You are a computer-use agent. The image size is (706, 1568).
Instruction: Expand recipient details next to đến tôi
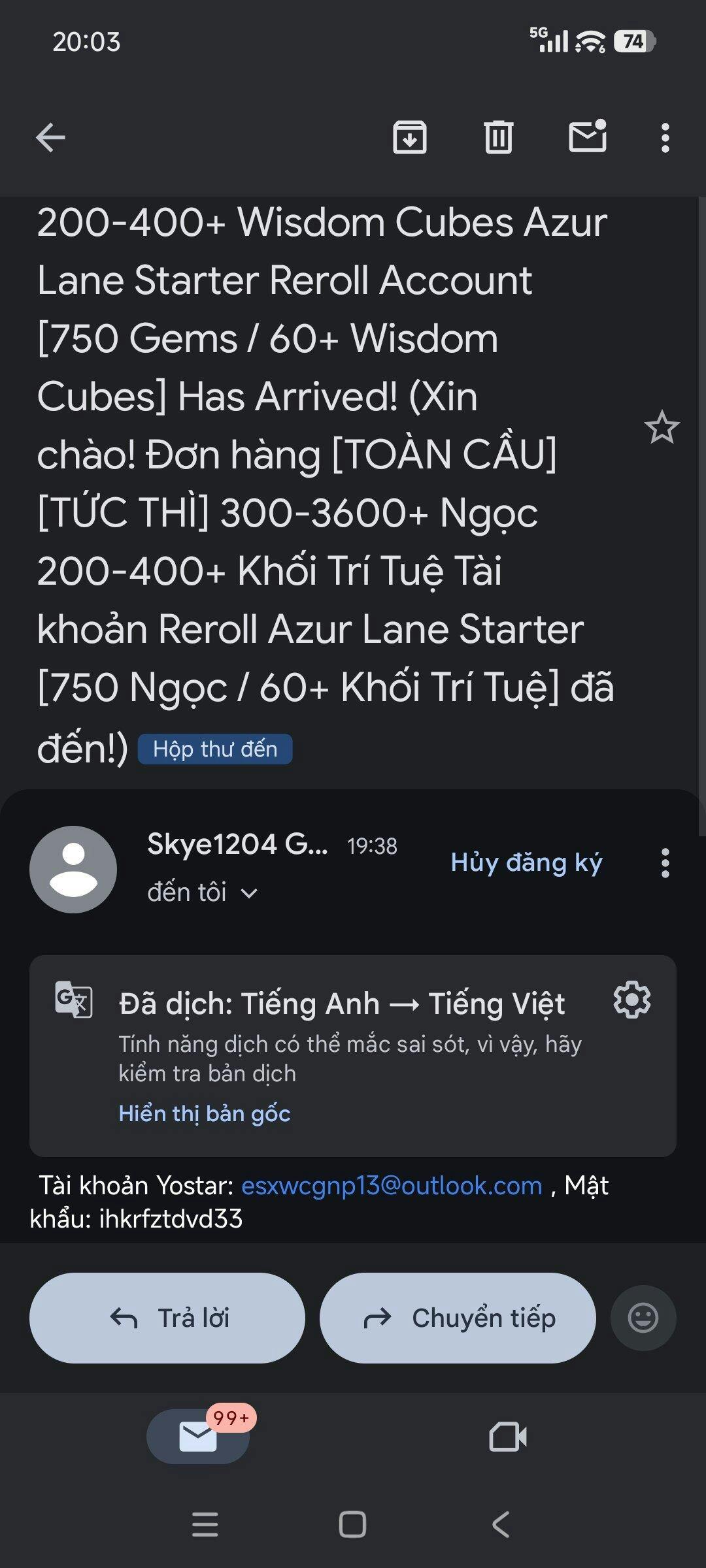(249, 893)
